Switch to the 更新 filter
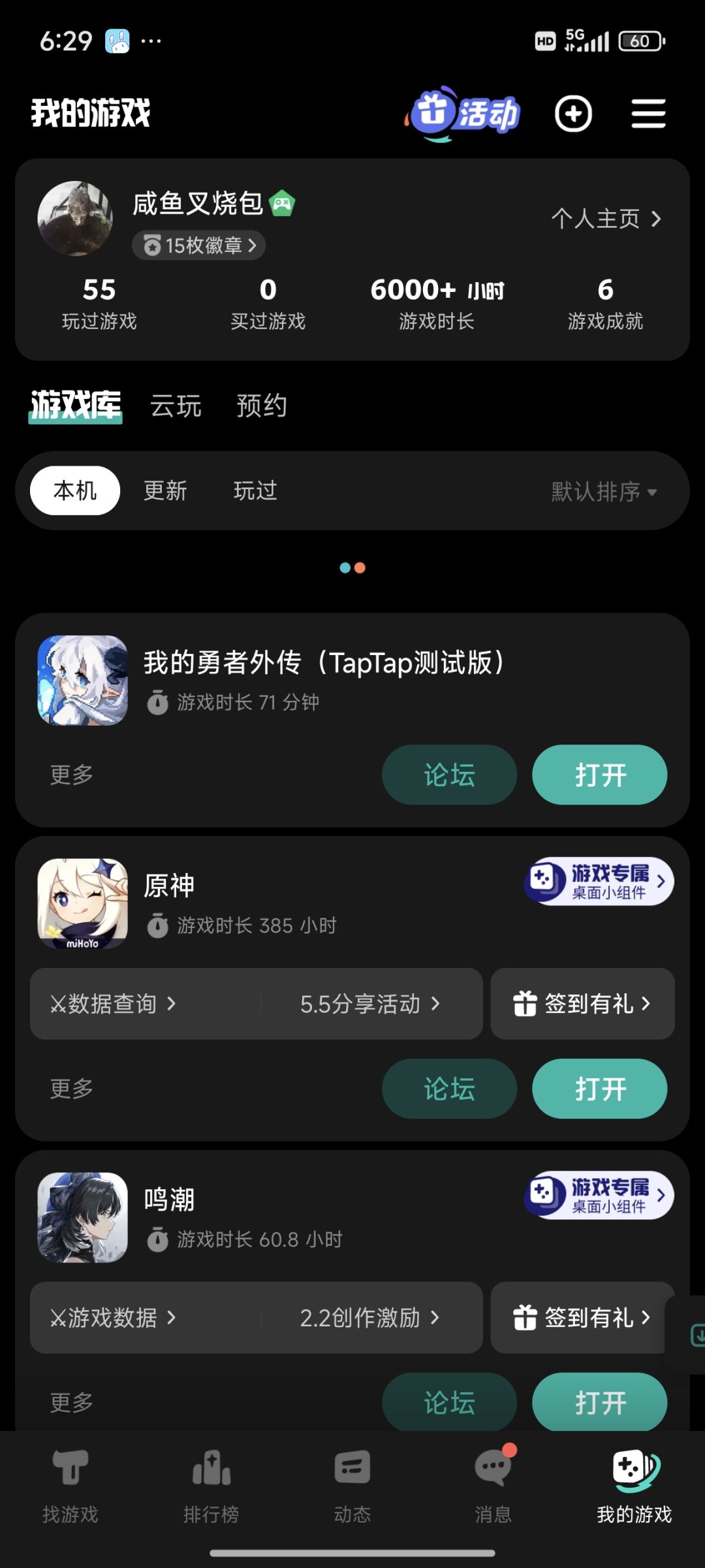This screenshot has width=705, height=1568. pyautogui.click(x=165, y=490)
